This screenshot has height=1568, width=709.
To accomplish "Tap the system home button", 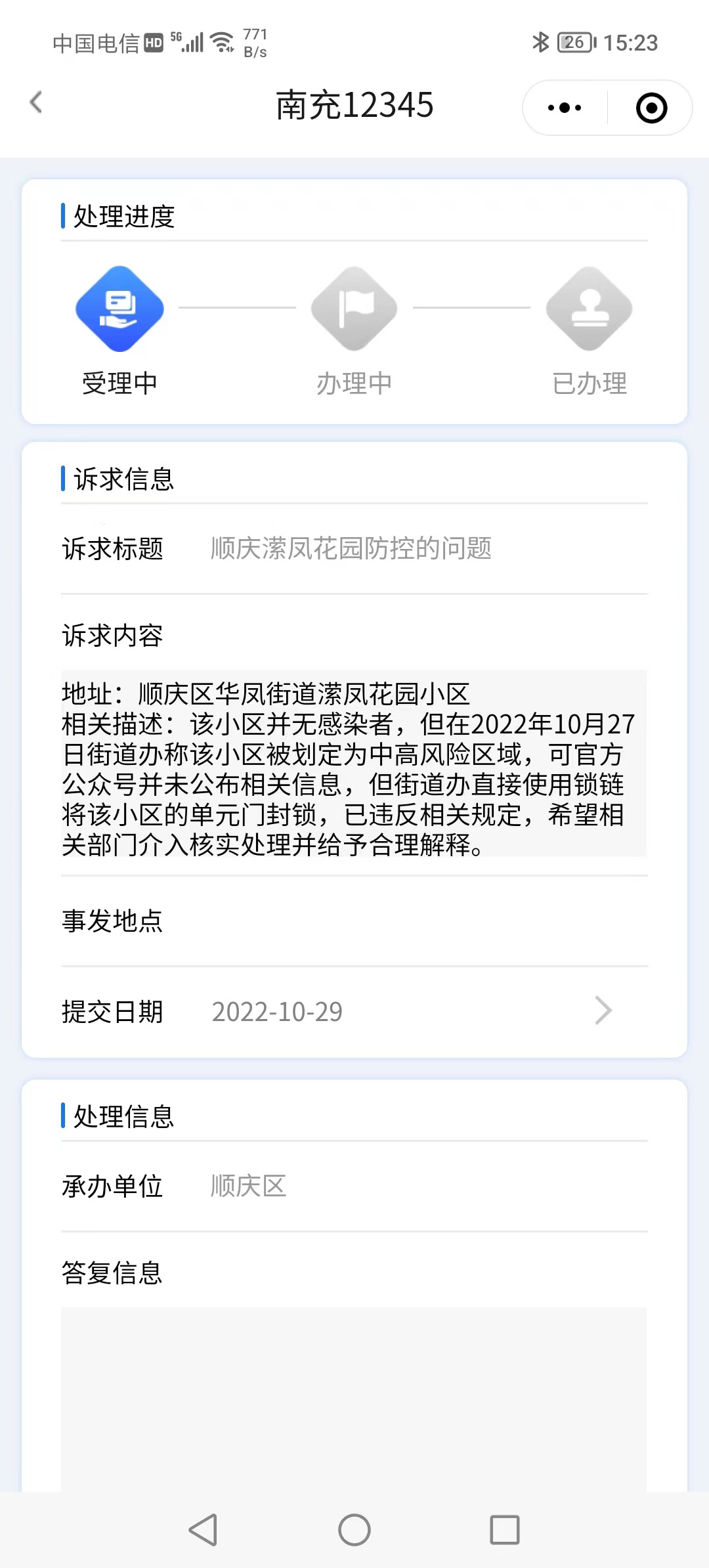I will click(x=354, y=1529).
